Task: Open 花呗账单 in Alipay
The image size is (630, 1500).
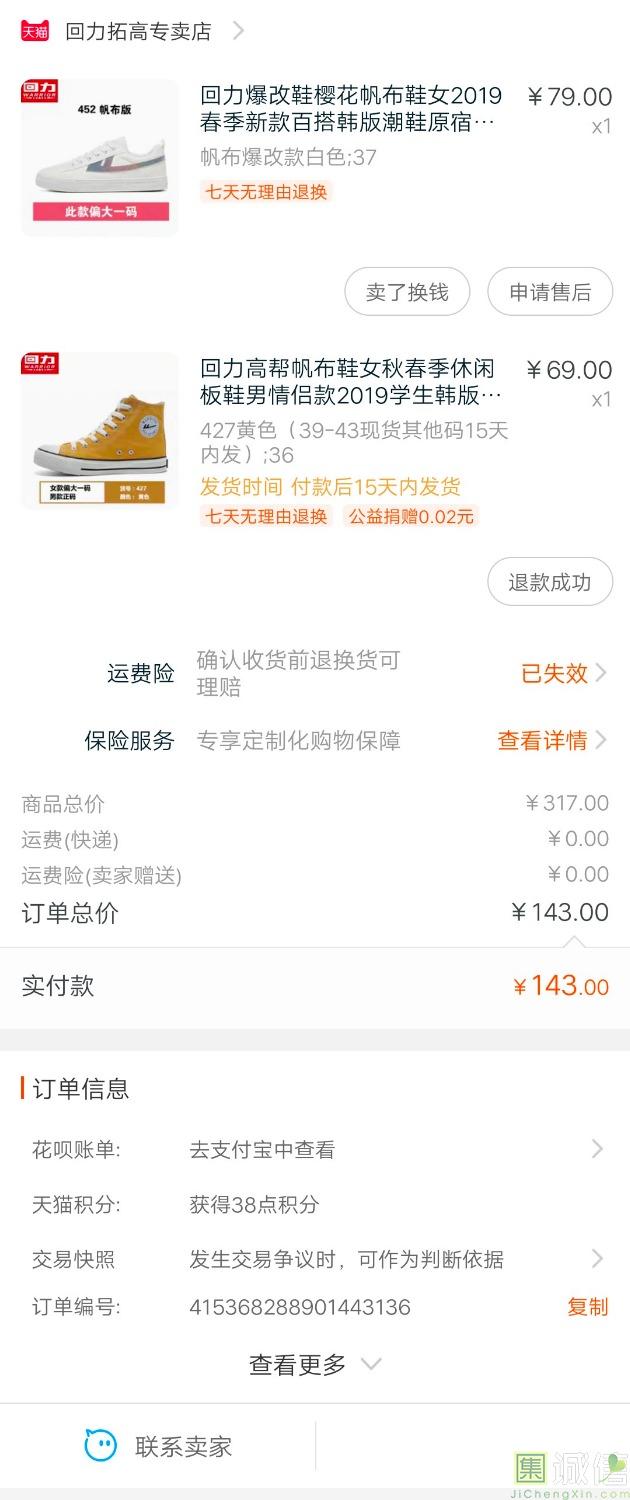Action: point(400,1150)
